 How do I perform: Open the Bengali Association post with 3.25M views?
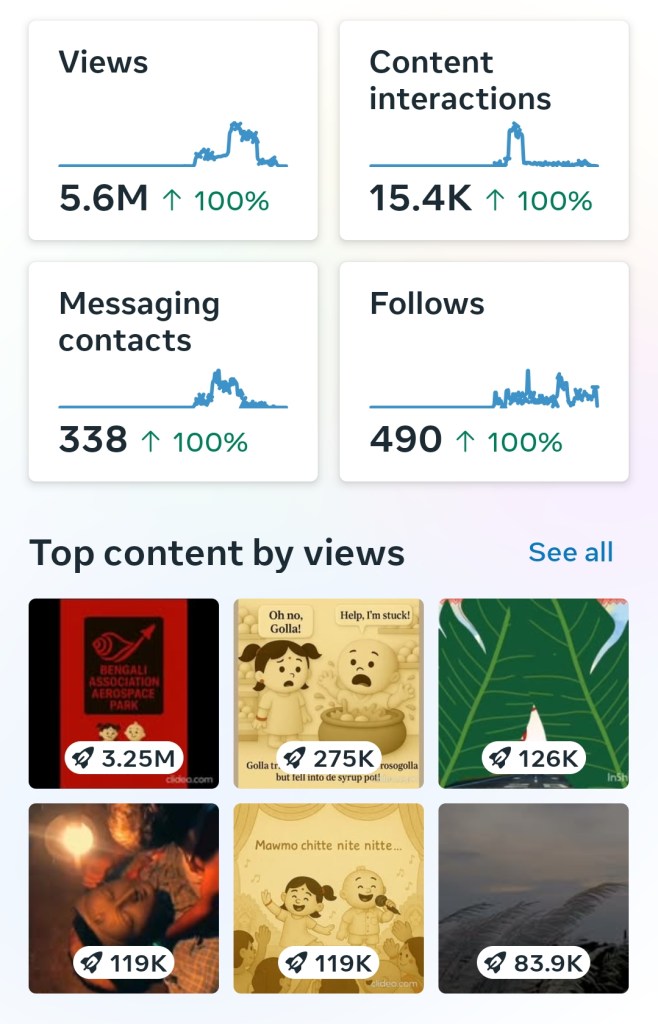(x=123, y=693)
